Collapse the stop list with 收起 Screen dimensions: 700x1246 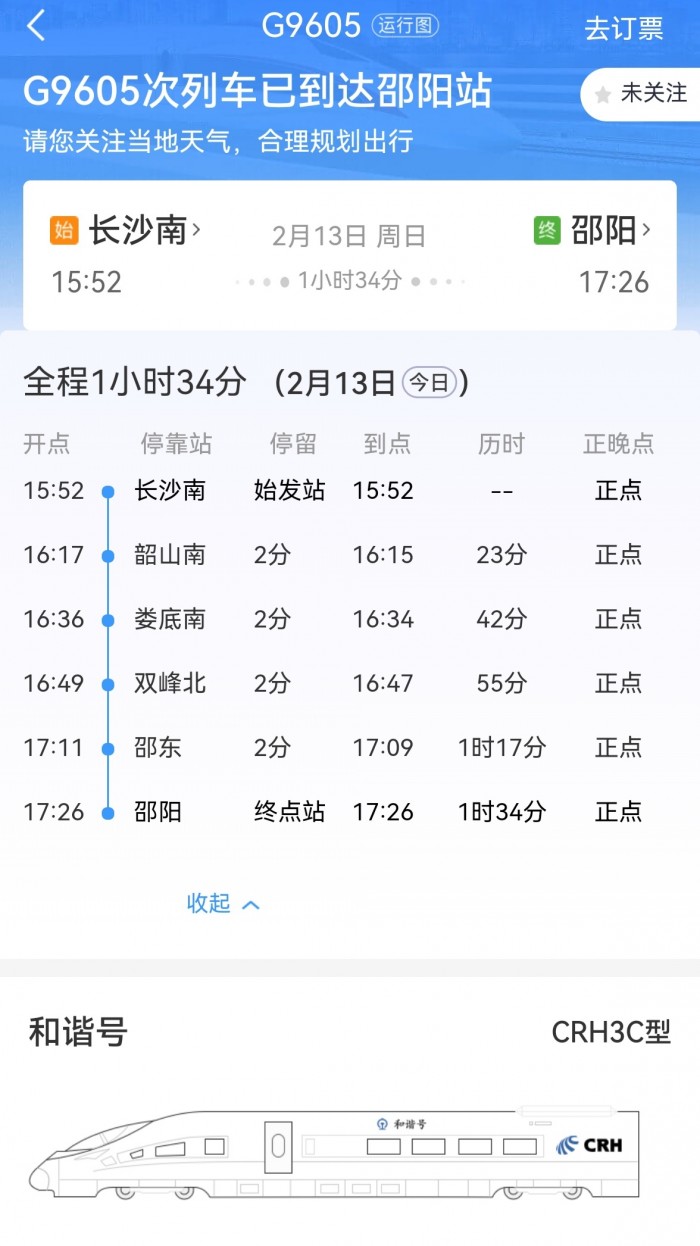pos(223,903)
